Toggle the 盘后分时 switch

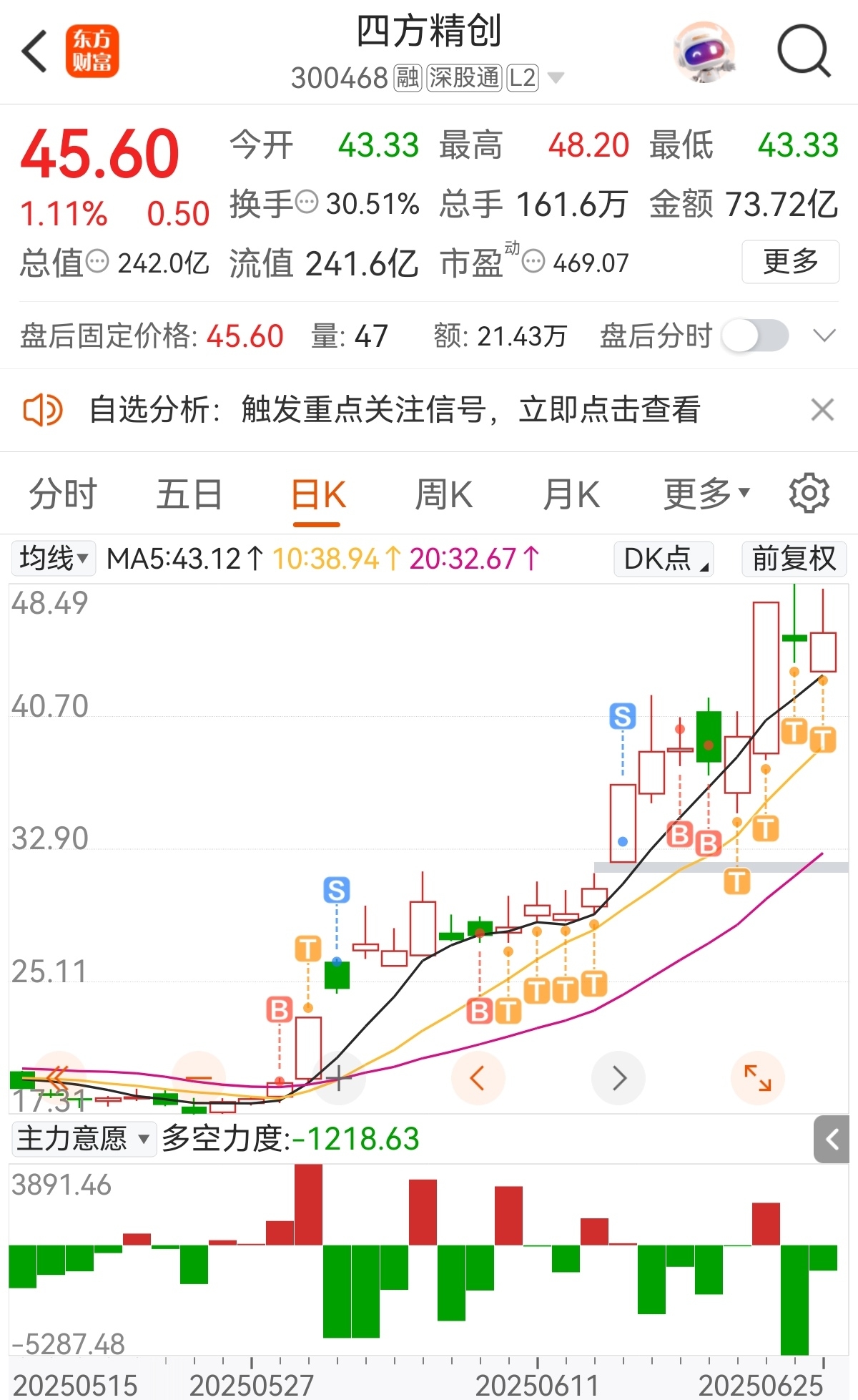click(755, 336)
